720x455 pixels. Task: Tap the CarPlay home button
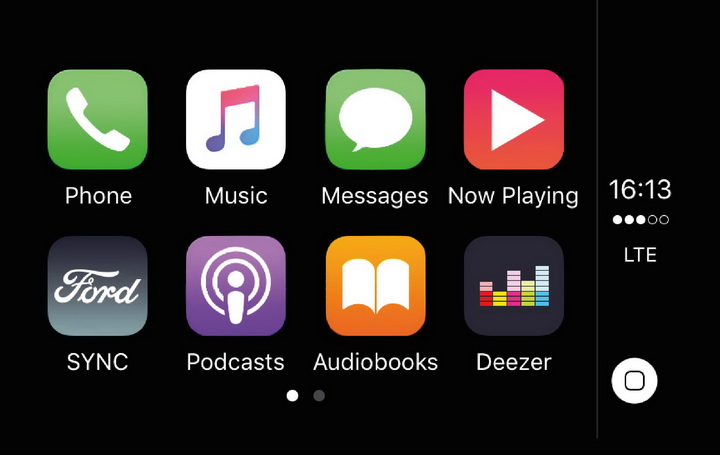click(x=634, y=381)
